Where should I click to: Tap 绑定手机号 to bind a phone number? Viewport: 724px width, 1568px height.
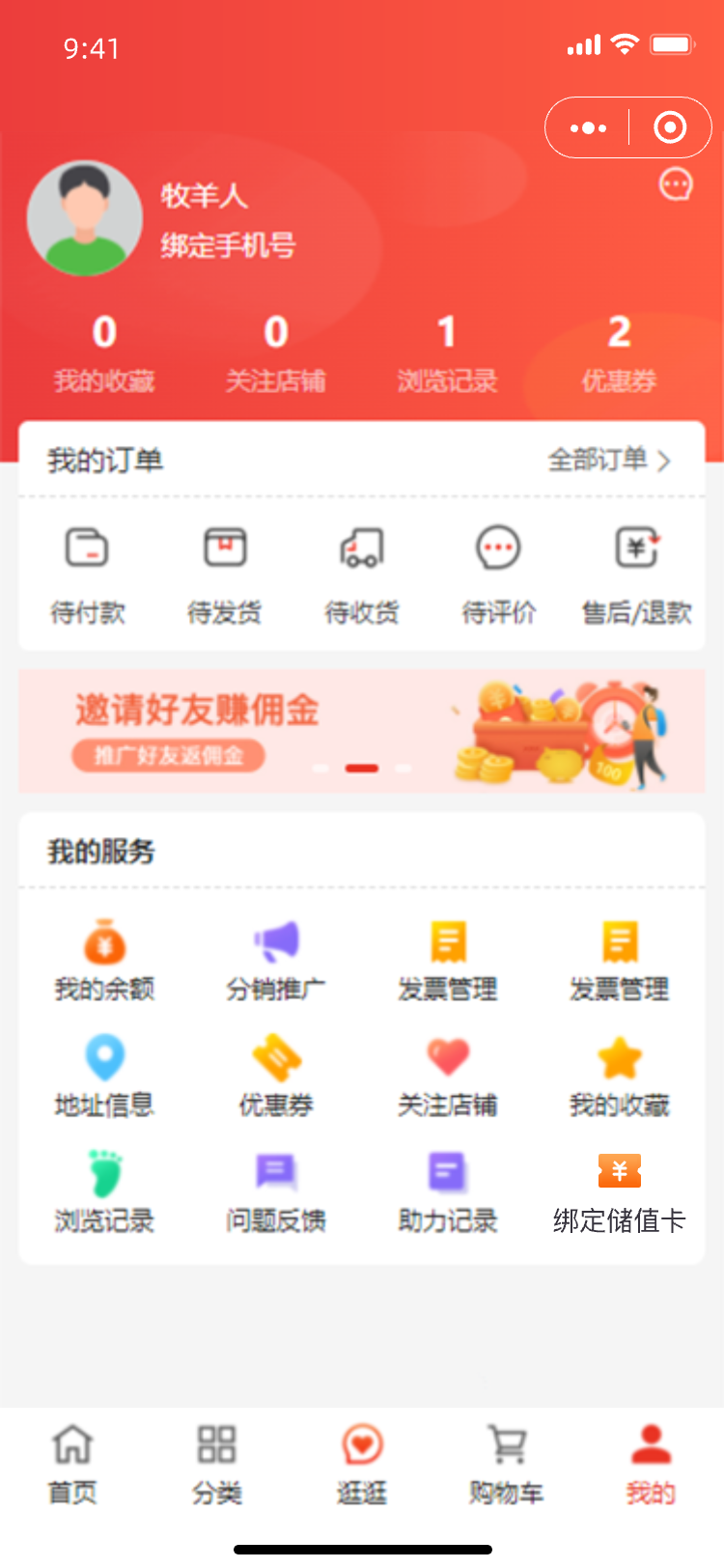pos(228,246)
